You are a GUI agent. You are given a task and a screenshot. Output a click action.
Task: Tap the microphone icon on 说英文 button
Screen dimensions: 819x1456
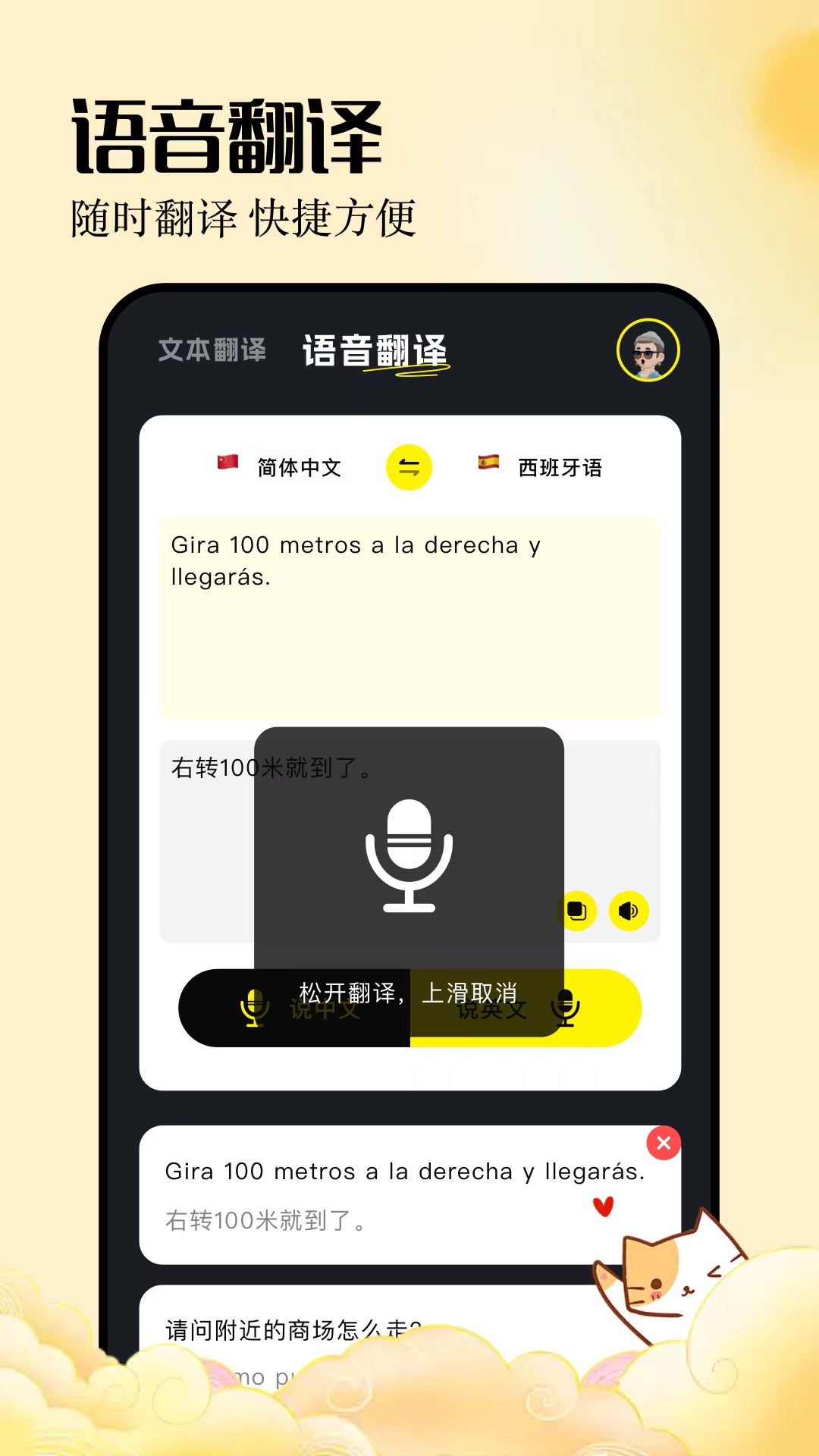(563, 1009)
